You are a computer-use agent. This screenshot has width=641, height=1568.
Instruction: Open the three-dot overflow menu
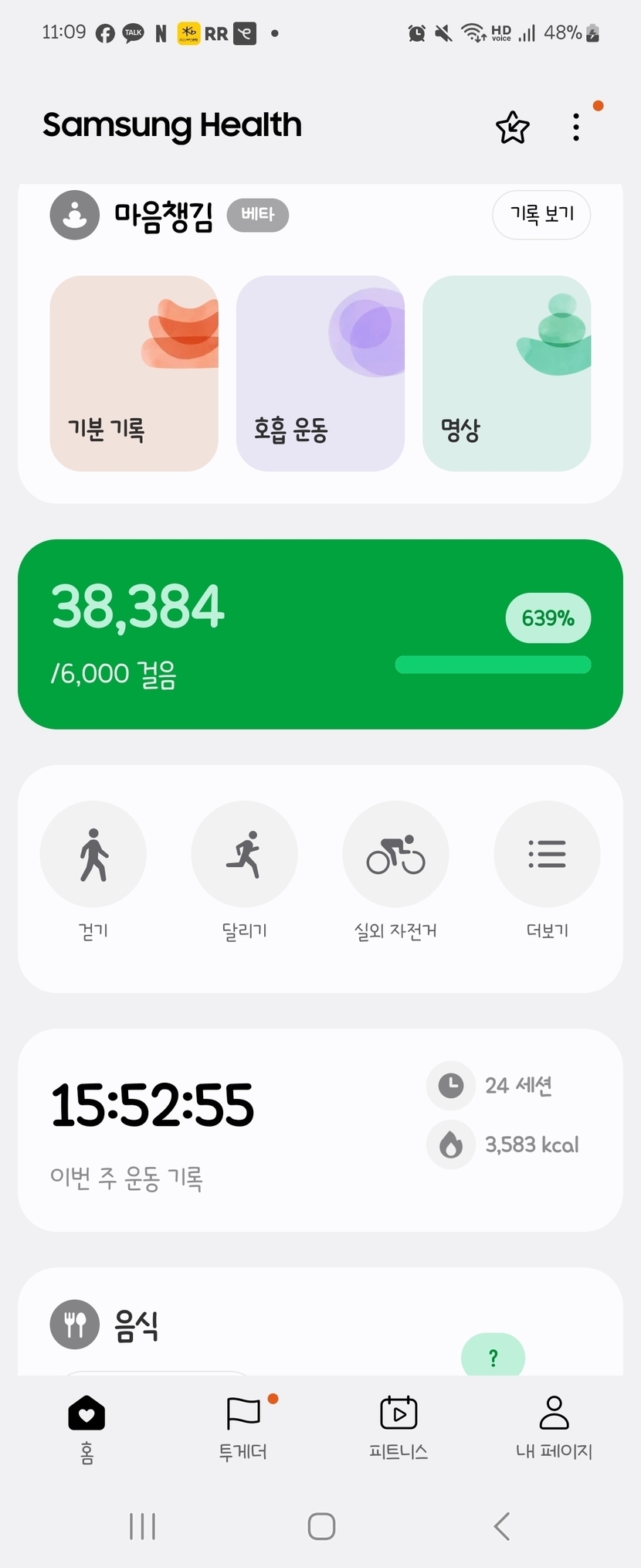tap(576, 127)
